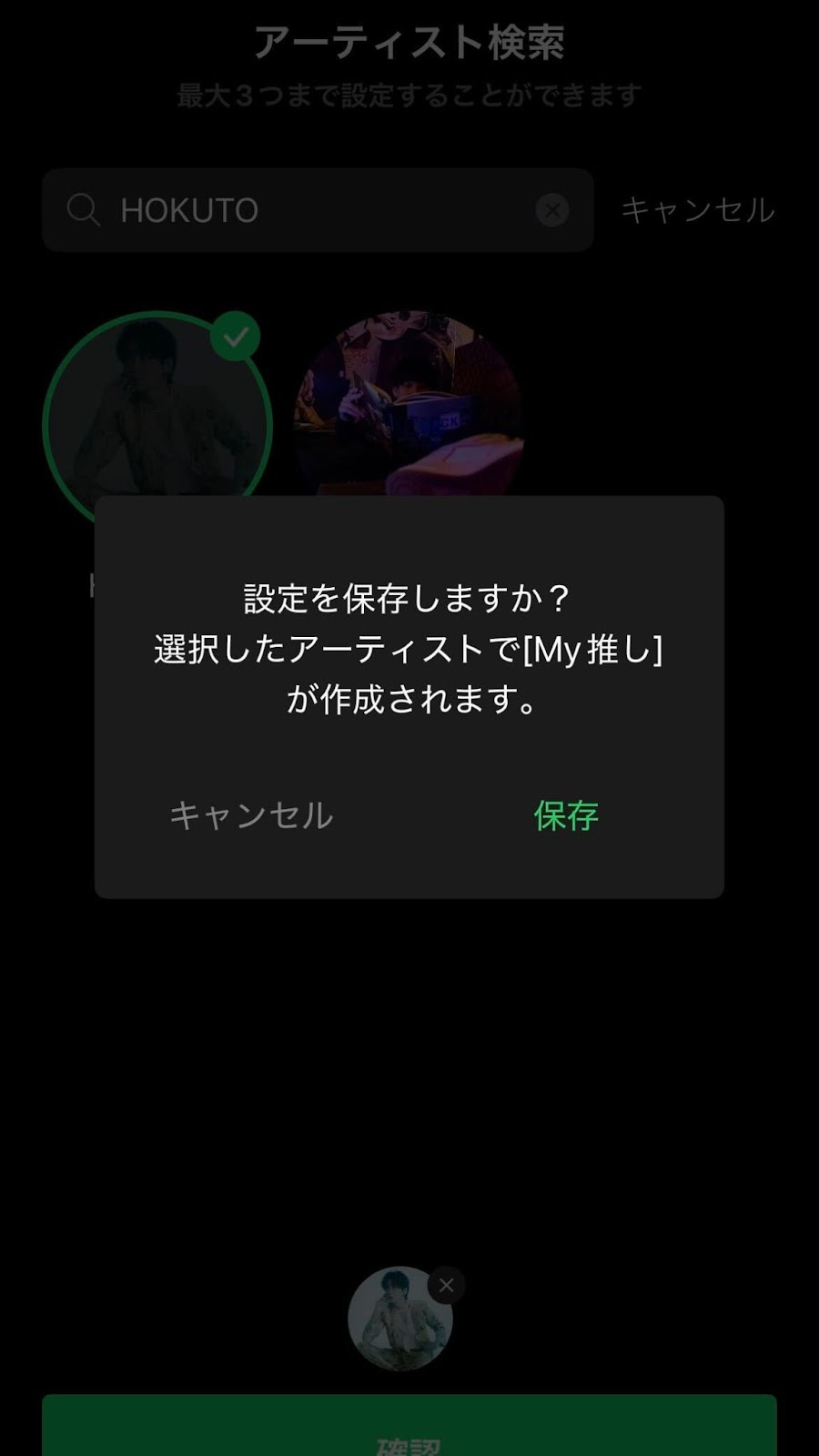Cancel the save dialog with キャンセル
Image resolution: width=819 pixels, height=1456 pixels.
(251, 815)
